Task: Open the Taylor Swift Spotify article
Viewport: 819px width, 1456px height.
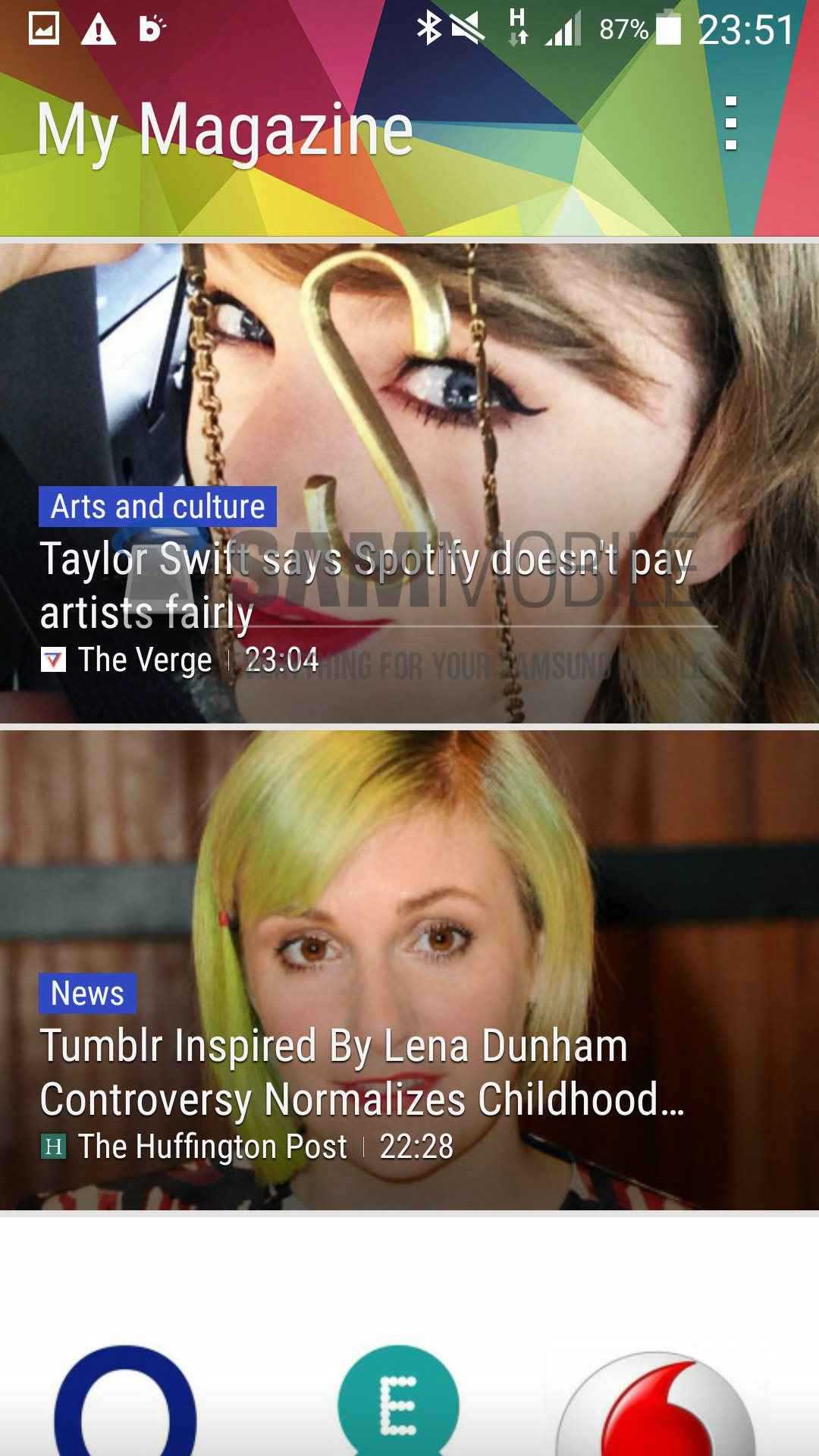Action: [x=366, y=585]
